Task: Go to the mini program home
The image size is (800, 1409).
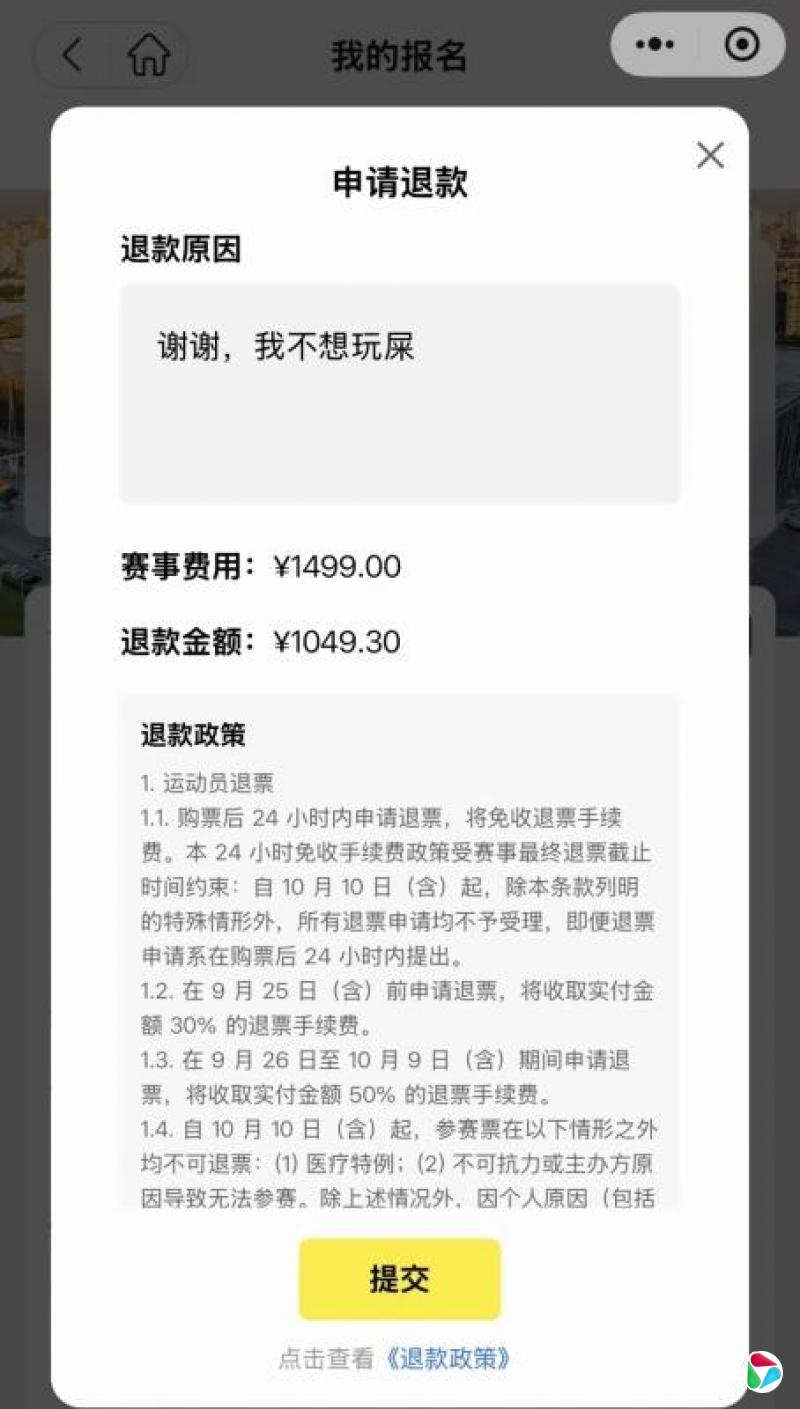Action: coord(149,54)
